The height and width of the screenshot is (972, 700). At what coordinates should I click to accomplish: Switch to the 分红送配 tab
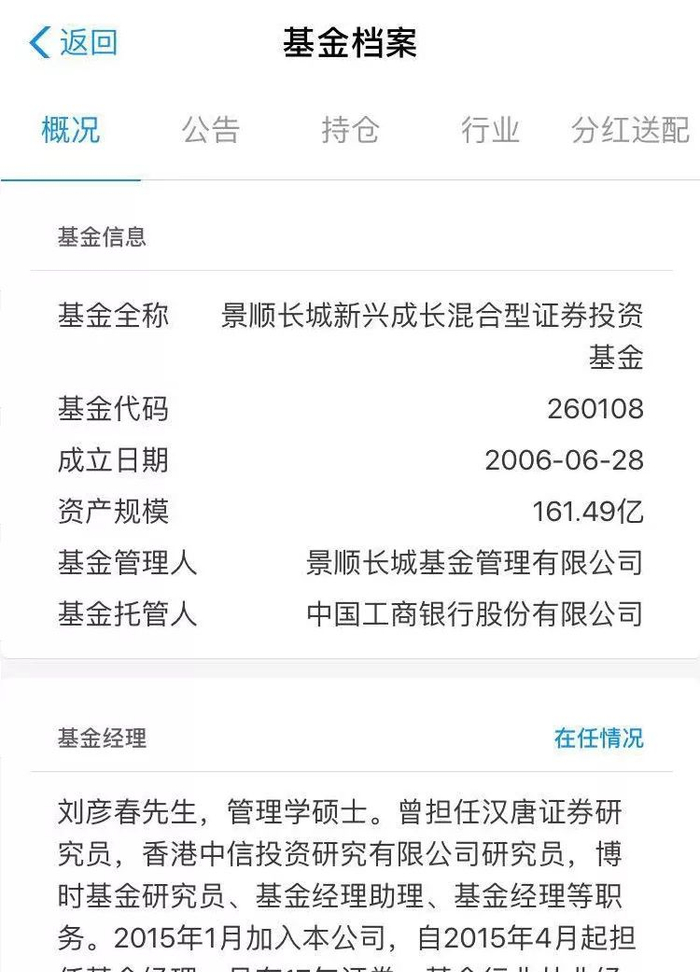pos(630,130)
